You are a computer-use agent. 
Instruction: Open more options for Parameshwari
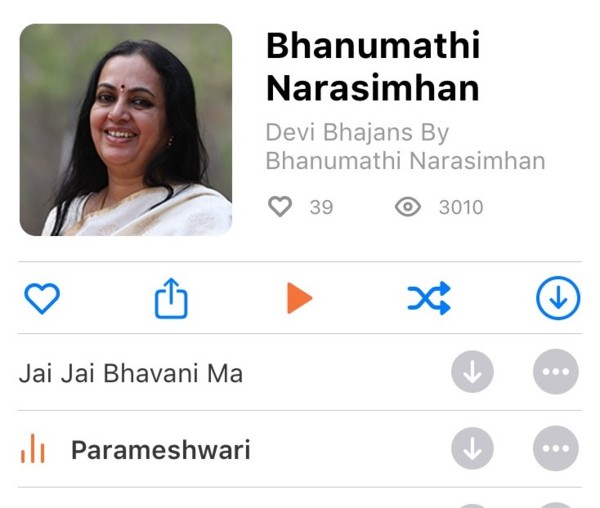tap(555, 449)
